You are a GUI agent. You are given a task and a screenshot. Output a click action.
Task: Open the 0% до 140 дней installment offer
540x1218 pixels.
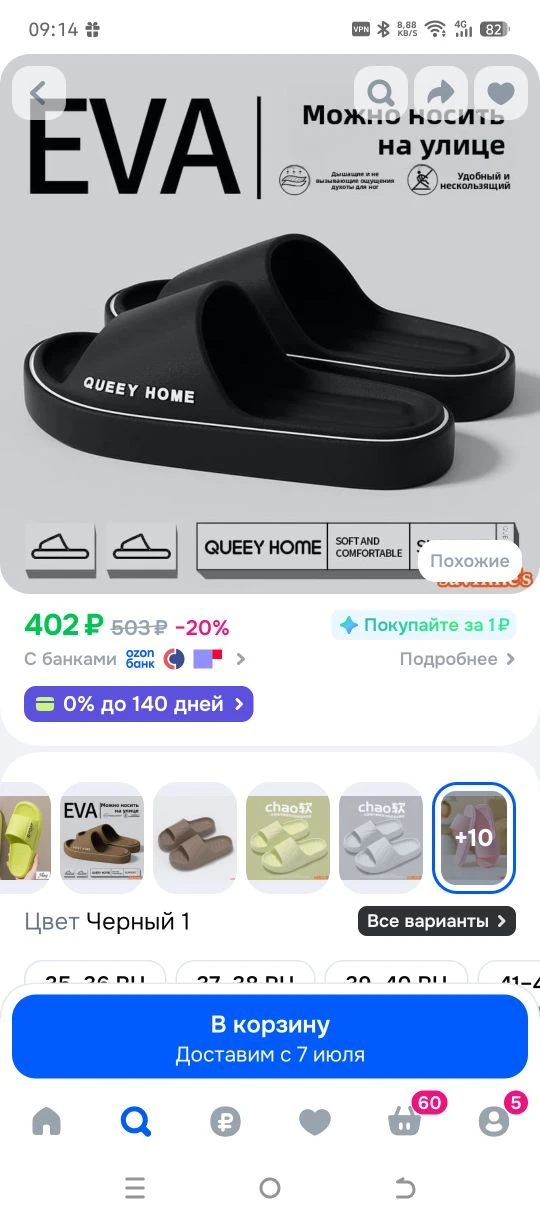coord(139,704)
